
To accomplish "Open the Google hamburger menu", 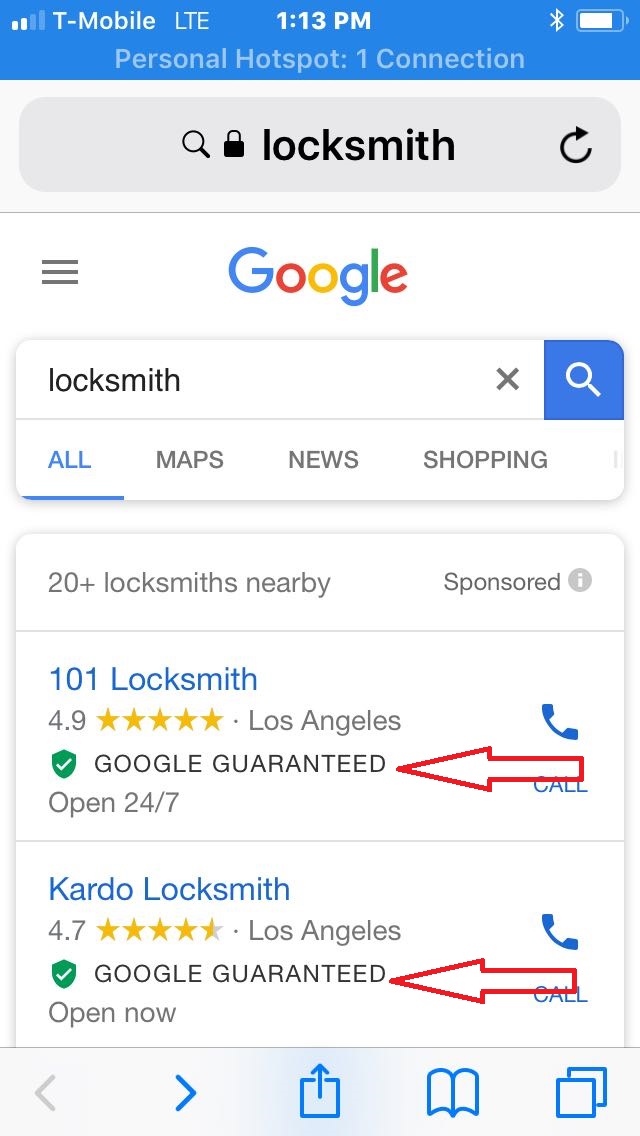I will pos(60,272).
